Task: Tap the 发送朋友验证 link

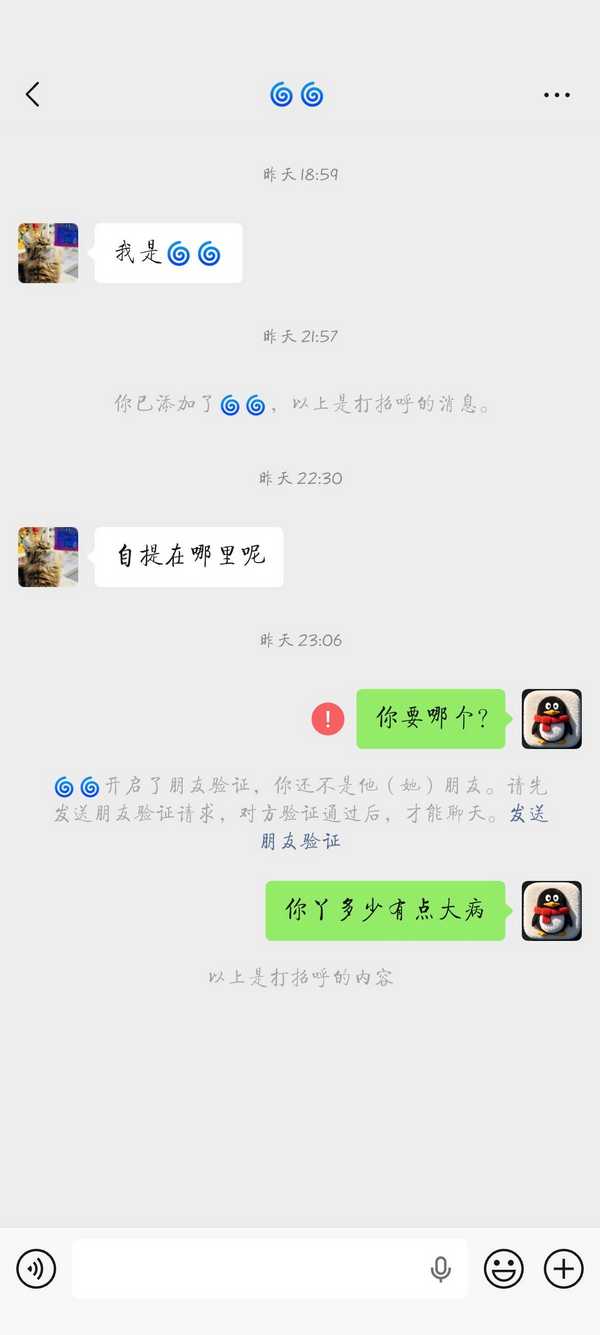Action: point(301,840)
